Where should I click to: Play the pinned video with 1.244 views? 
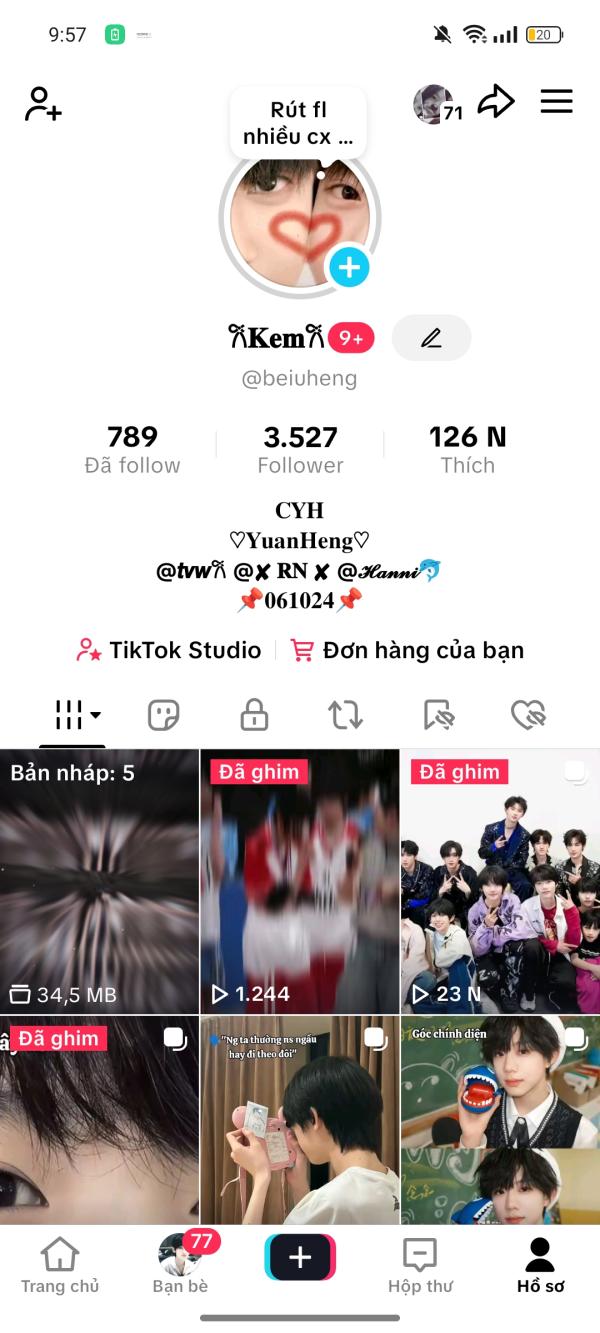point(299,882)
